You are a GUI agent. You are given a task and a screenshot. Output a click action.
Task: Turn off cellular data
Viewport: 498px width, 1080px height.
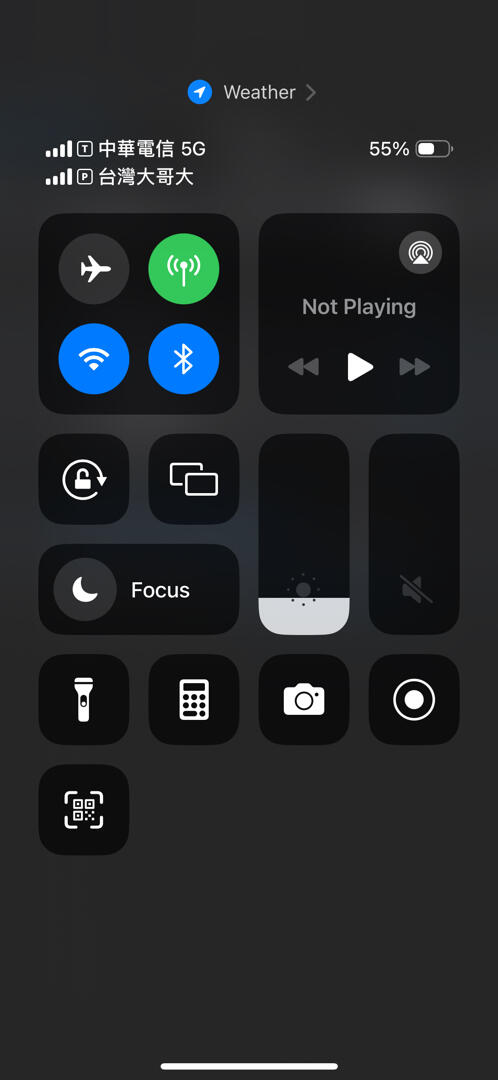[184, 269]
